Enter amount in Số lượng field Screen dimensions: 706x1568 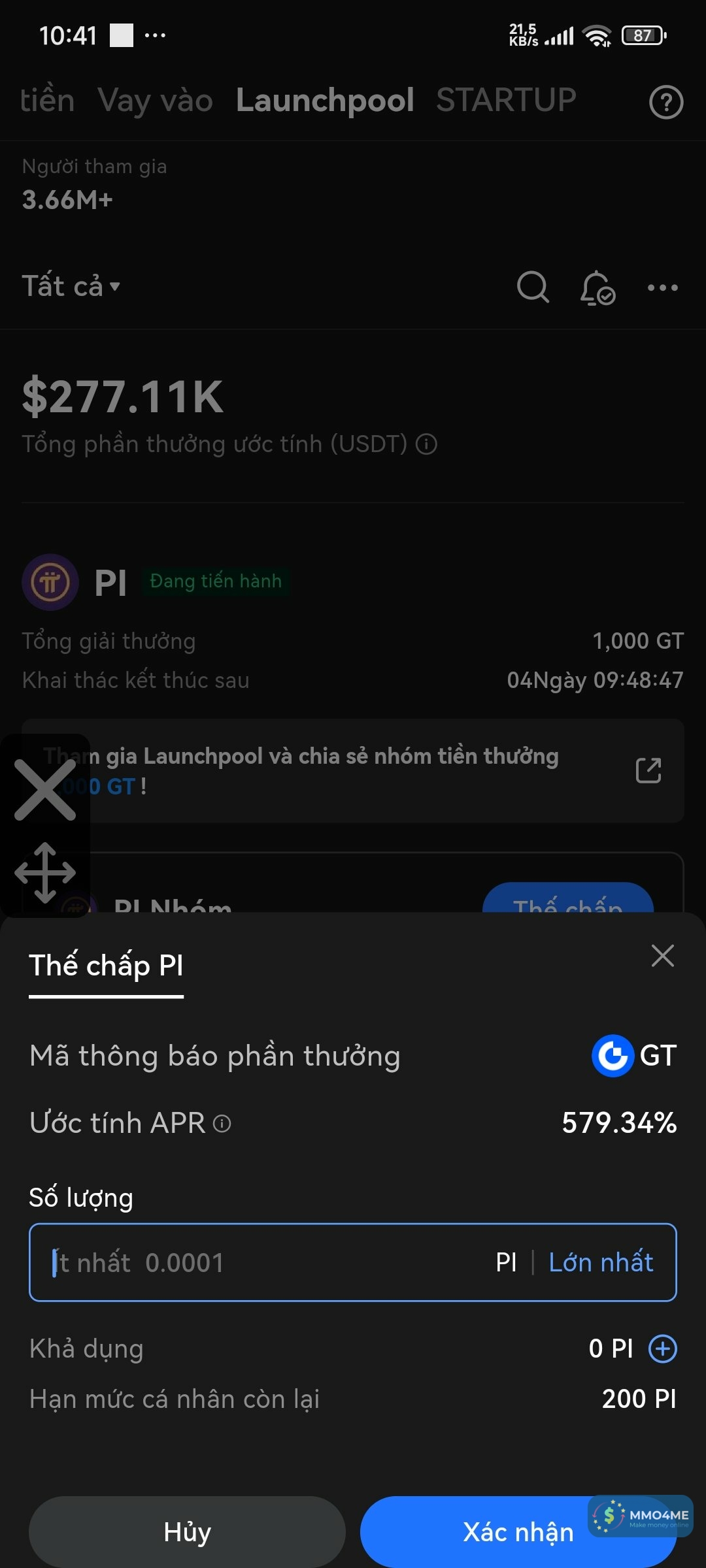[261, 1262]
